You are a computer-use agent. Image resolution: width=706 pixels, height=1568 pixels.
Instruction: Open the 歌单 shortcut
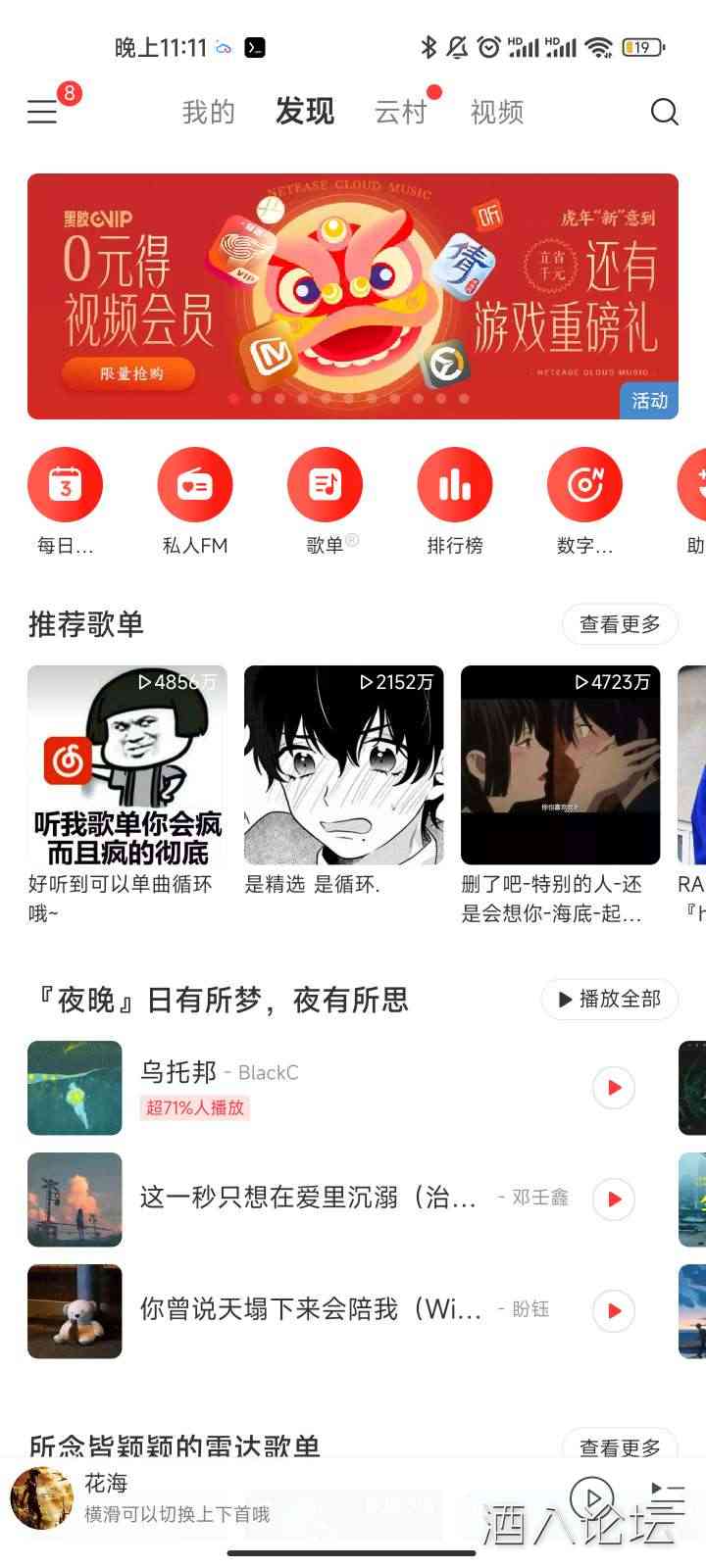pos(325,485)
